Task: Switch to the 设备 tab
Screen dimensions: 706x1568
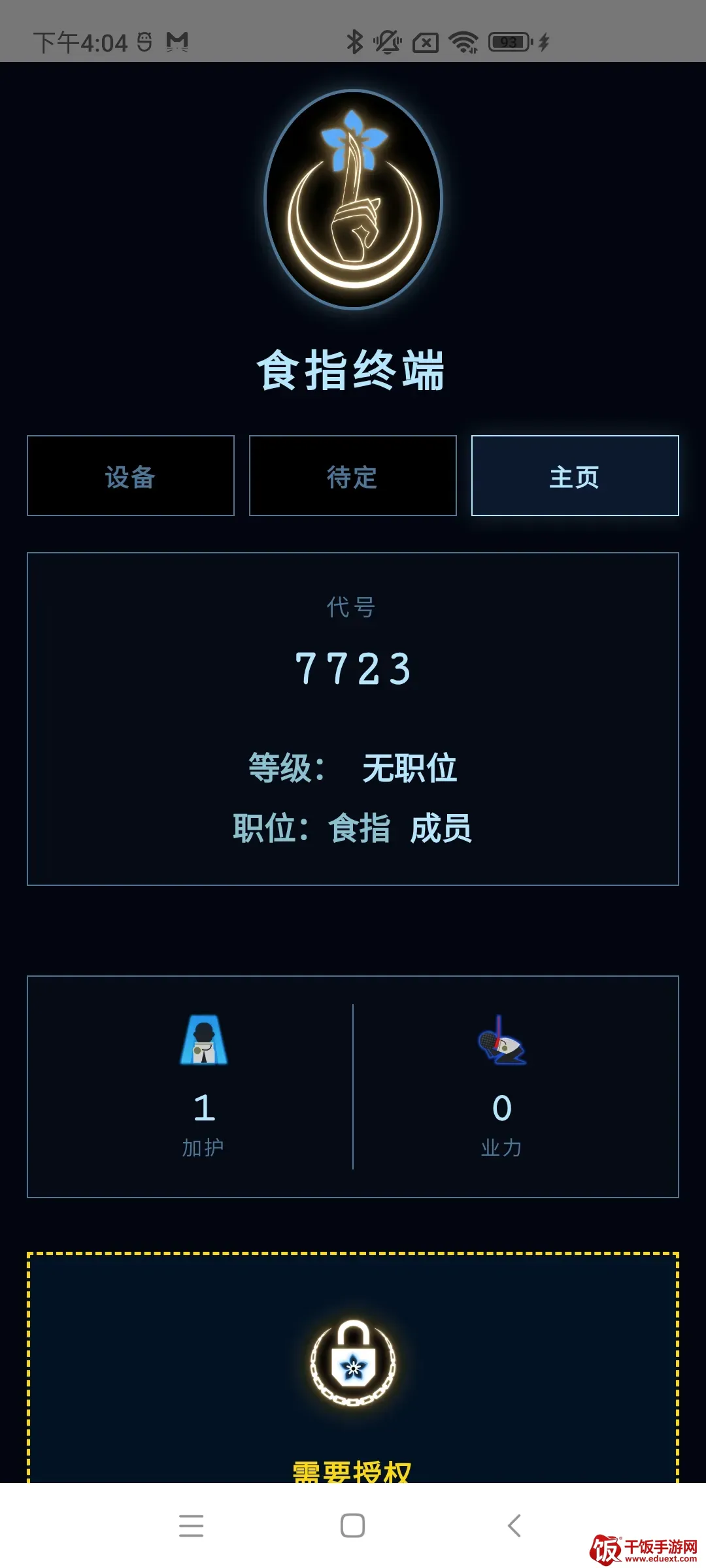Action: (131, 476)
